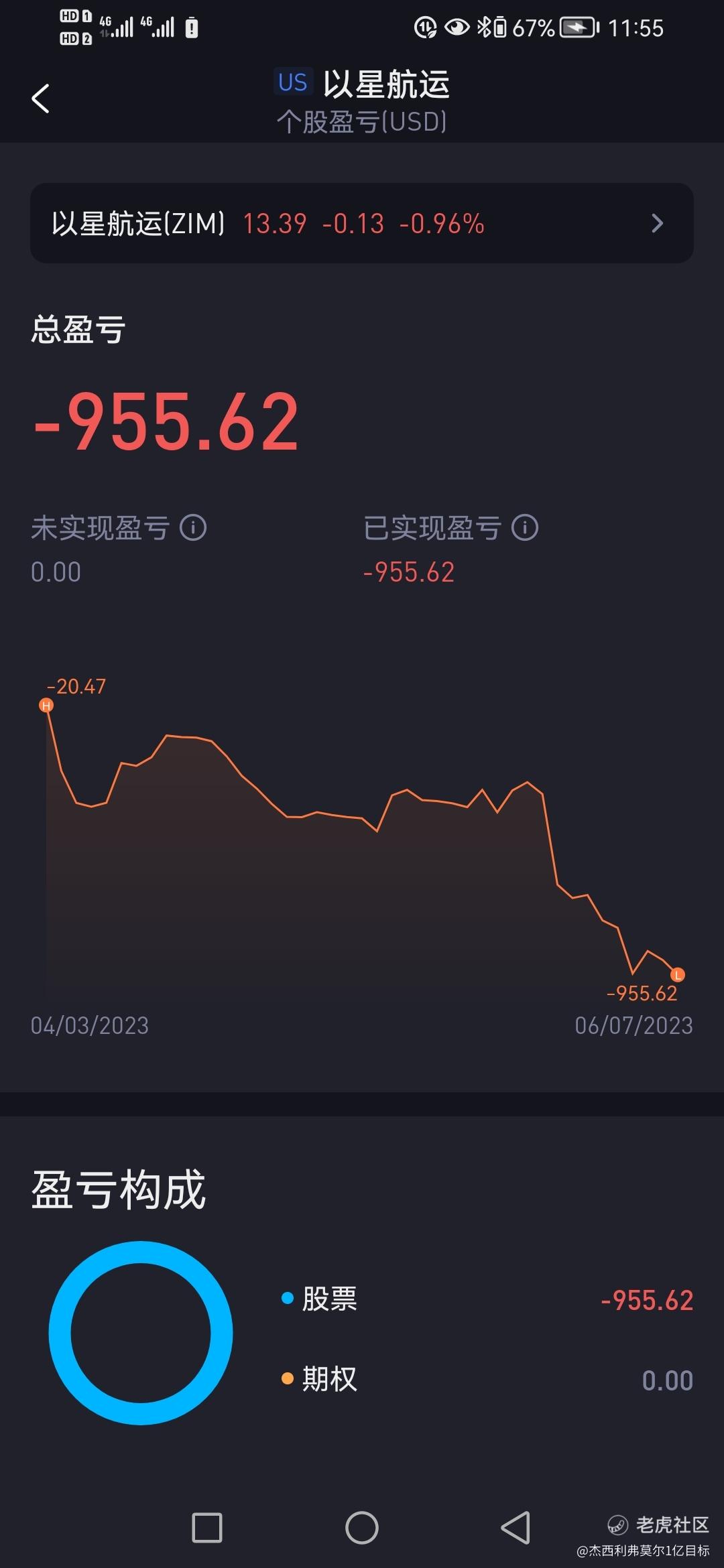Viewport: 724px width, 1568px height.
Task: Open the 以星航运(ZIM) stock quote row
Action: [362, 223]
